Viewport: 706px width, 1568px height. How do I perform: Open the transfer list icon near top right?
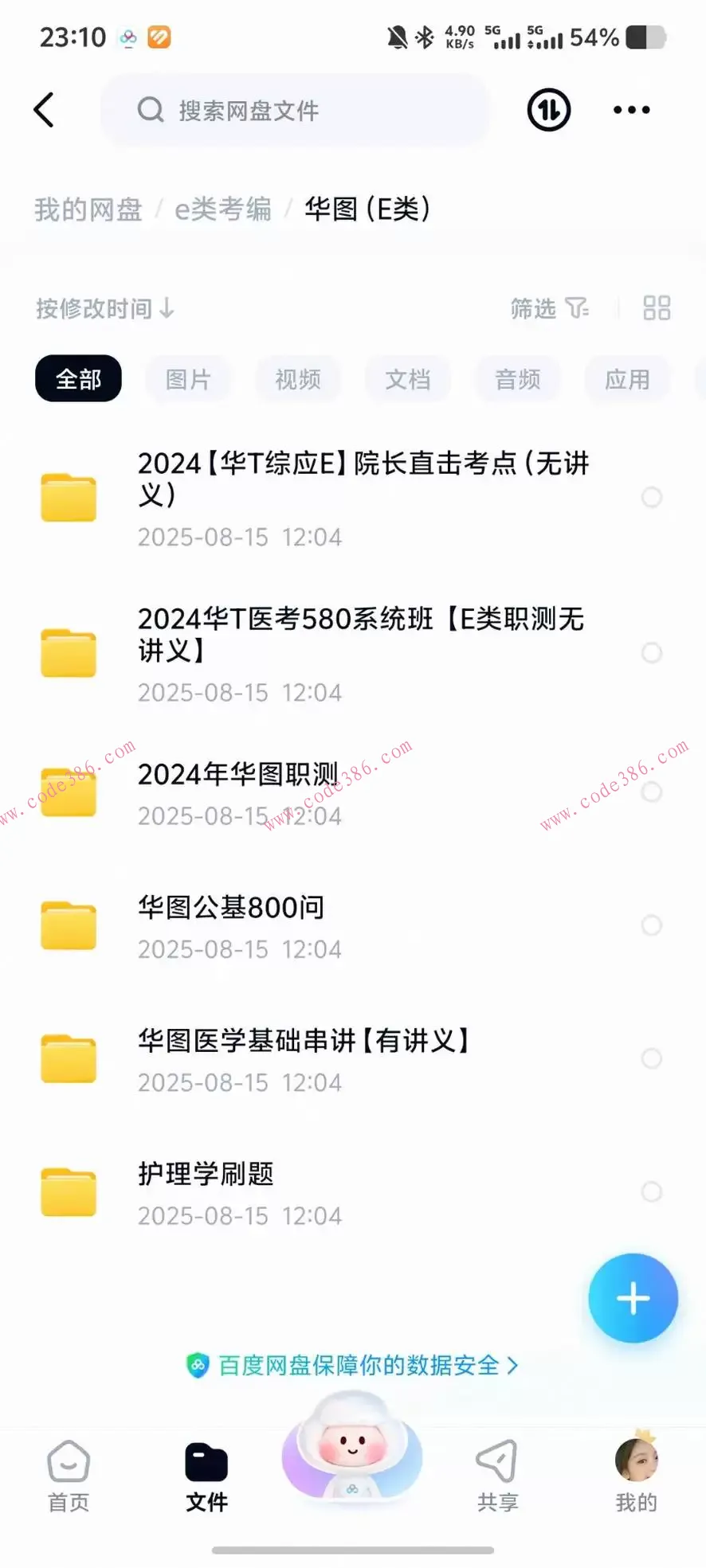(547, 110)
